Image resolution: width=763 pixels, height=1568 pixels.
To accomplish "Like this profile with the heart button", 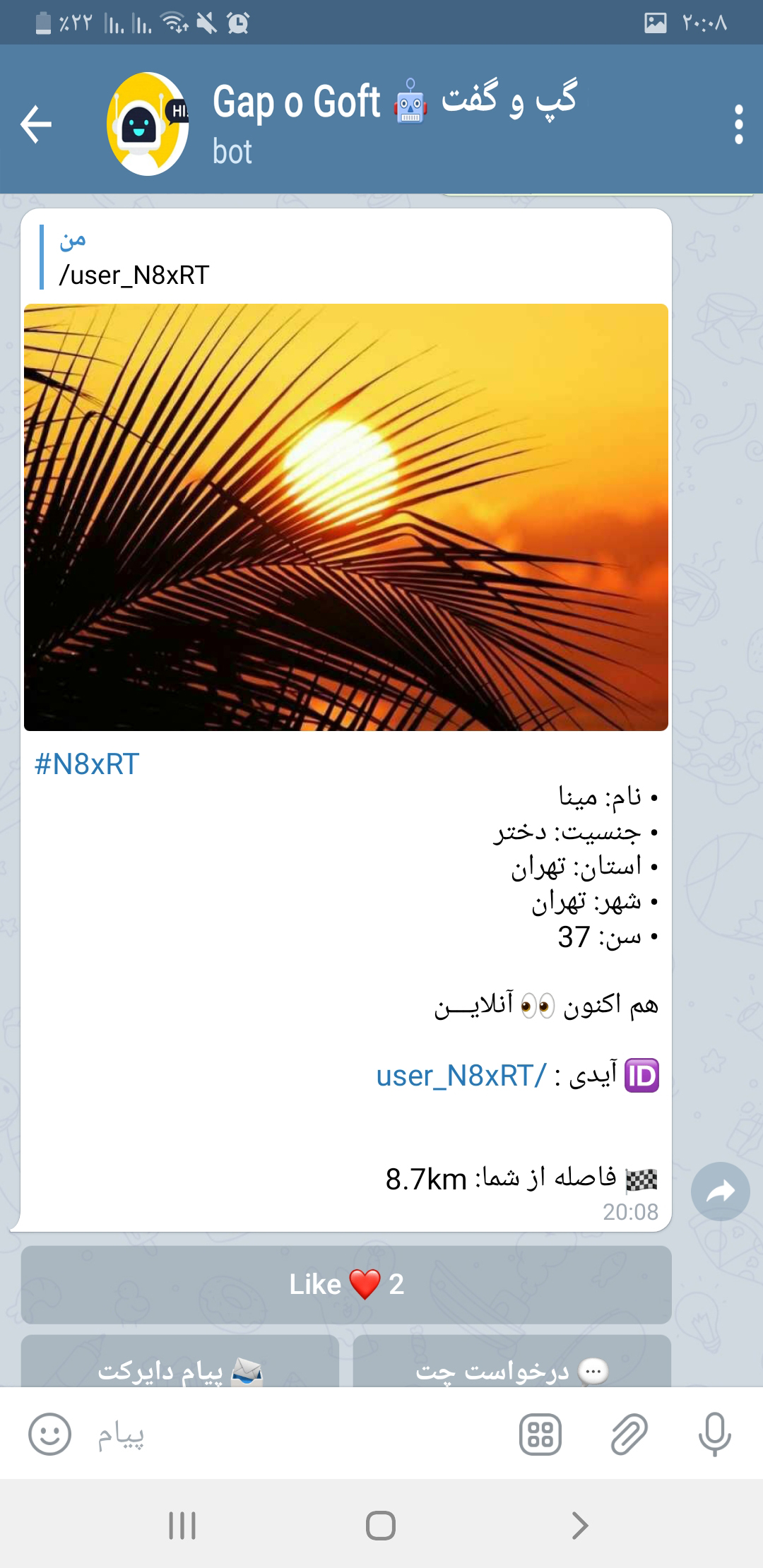I will point(346,1284).
